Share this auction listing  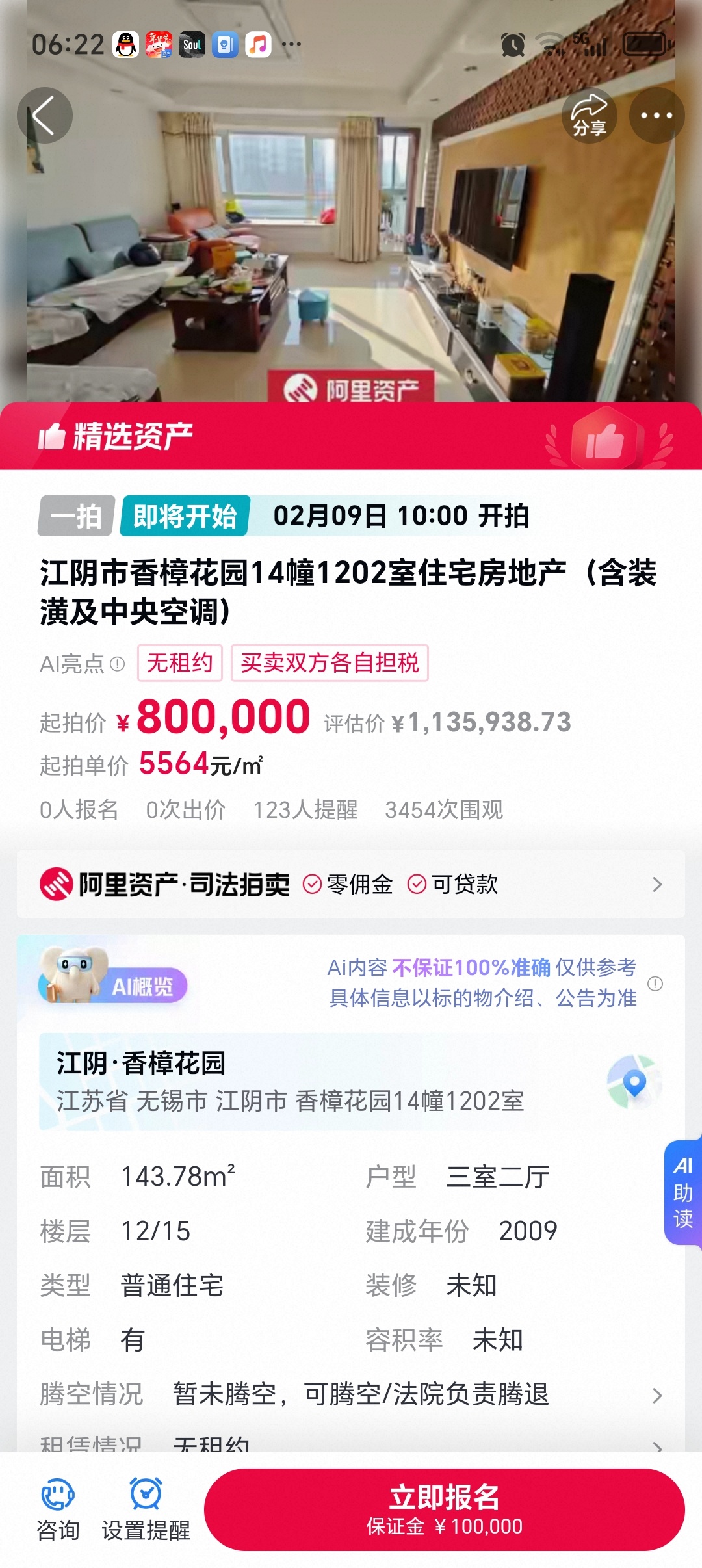click(x=589, y=116)
